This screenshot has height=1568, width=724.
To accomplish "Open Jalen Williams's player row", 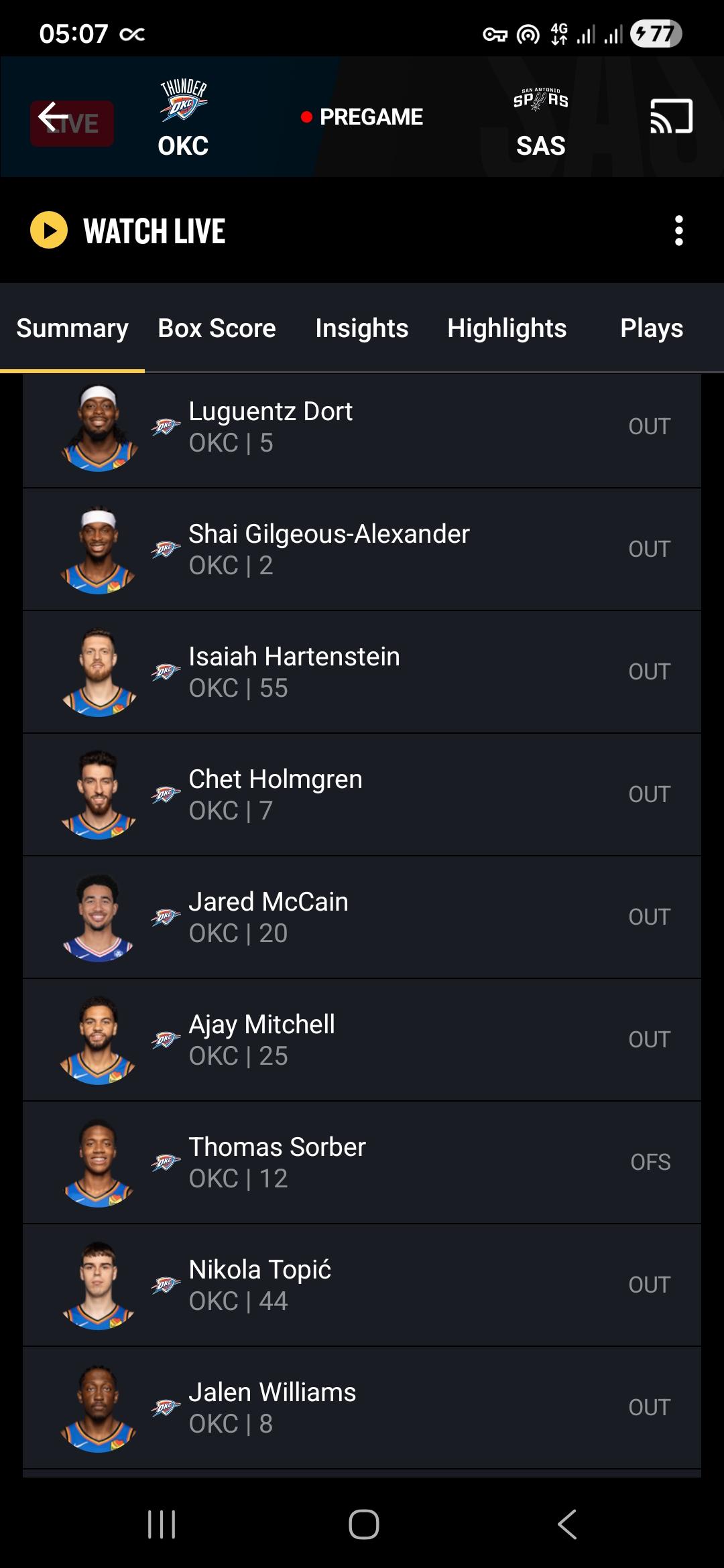I will coord(362,1408).
